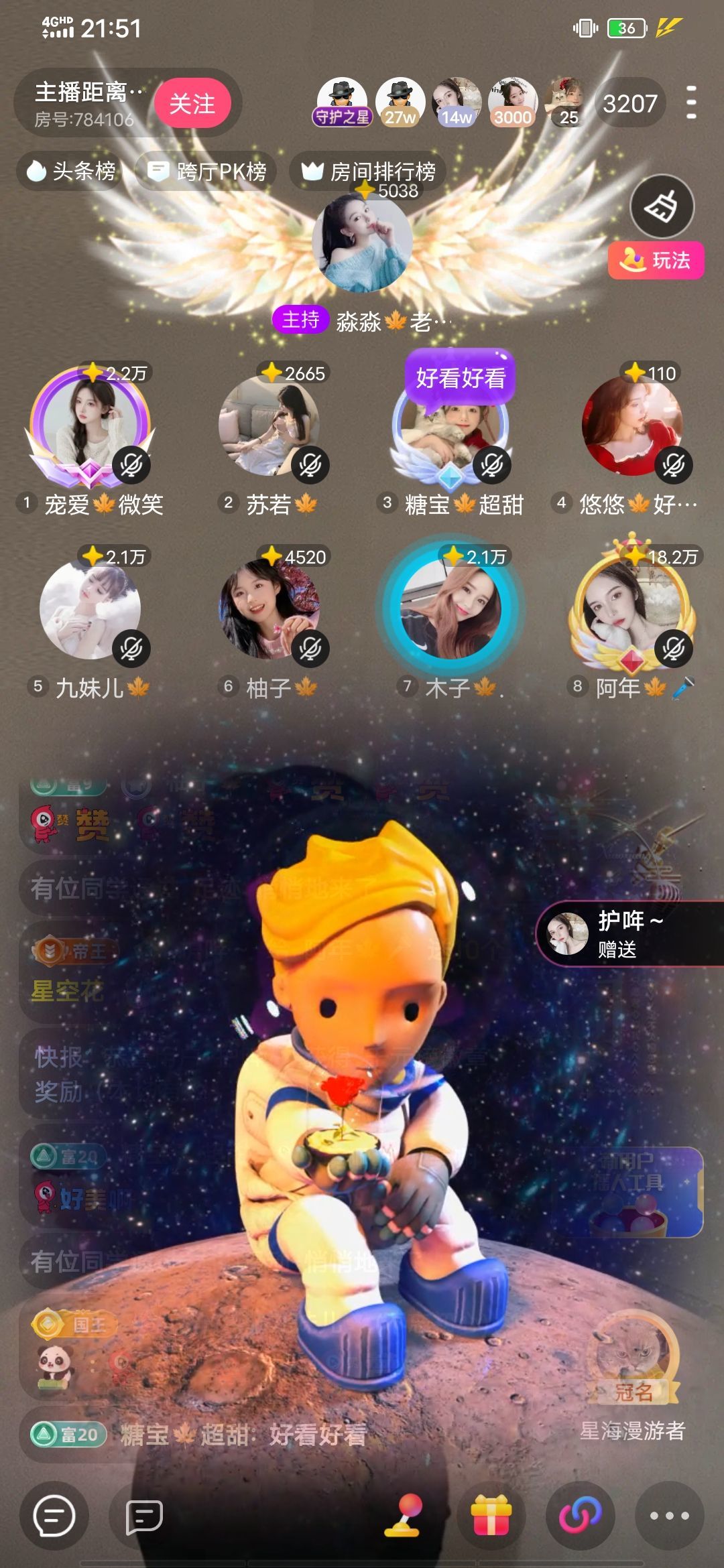Open the gift box panel
This screenshot has height=1568, width=724.
pyautogui.click(x=491, y=1516)
